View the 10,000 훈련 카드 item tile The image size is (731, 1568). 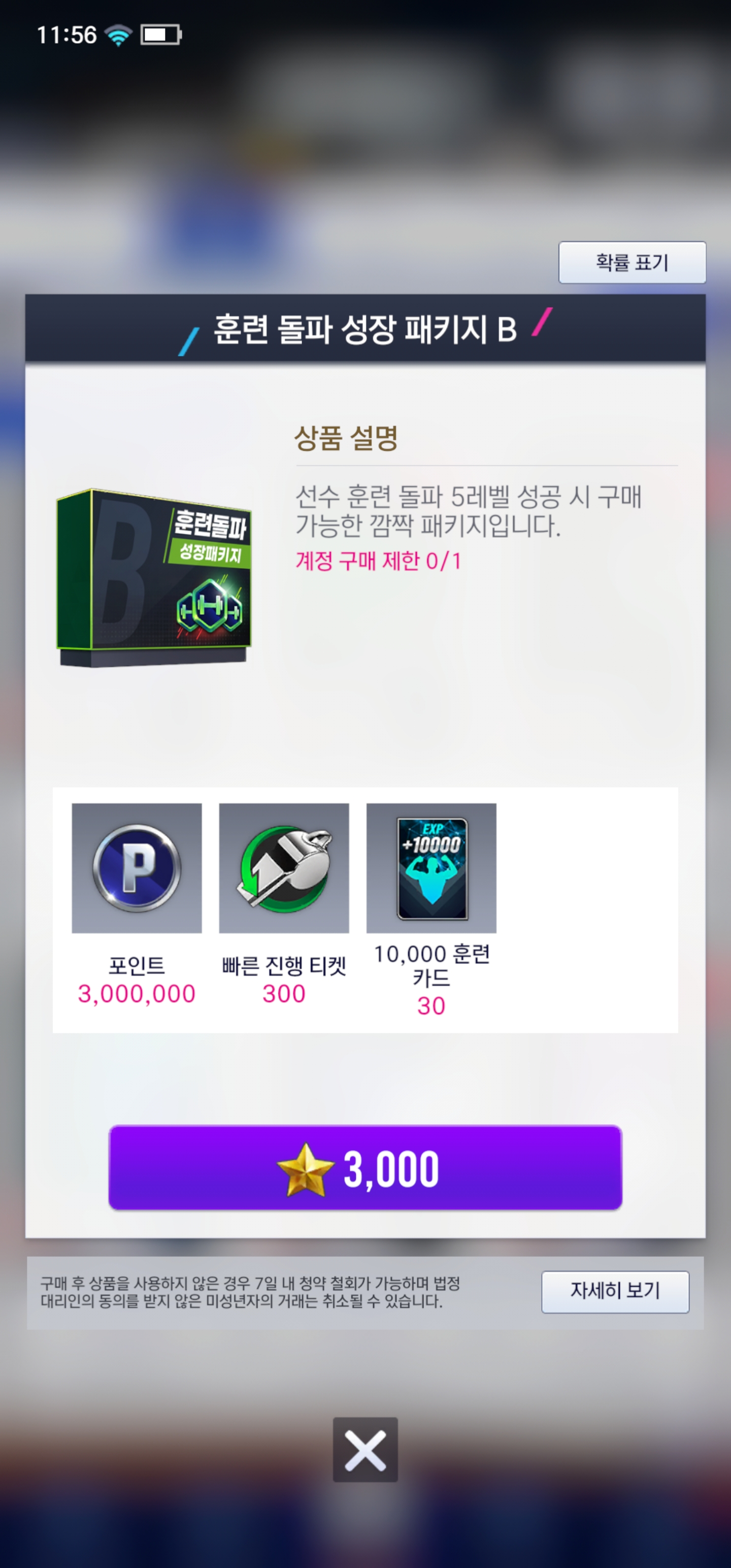click(x=431, y=868)
